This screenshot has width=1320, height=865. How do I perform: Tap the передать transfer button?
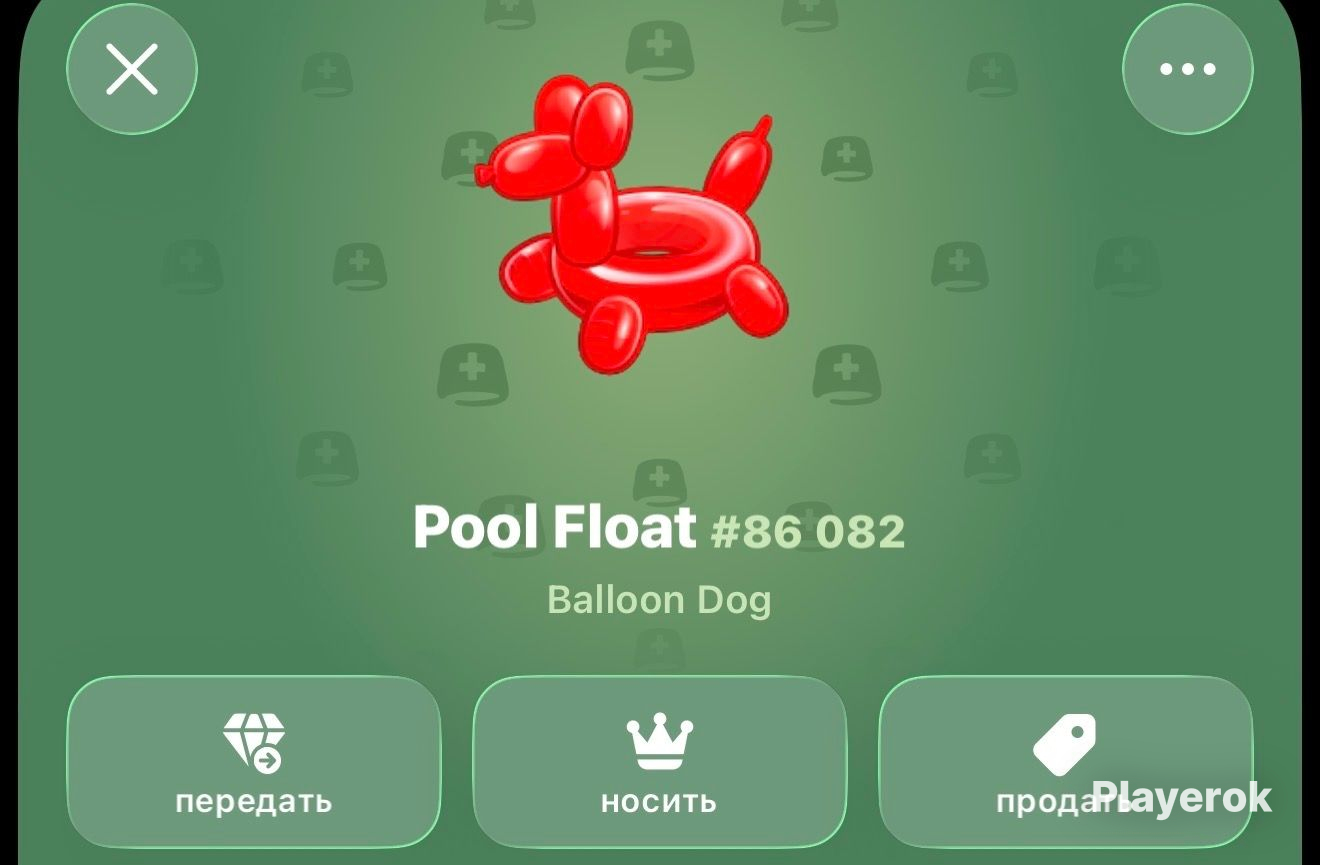coord(254,762)
